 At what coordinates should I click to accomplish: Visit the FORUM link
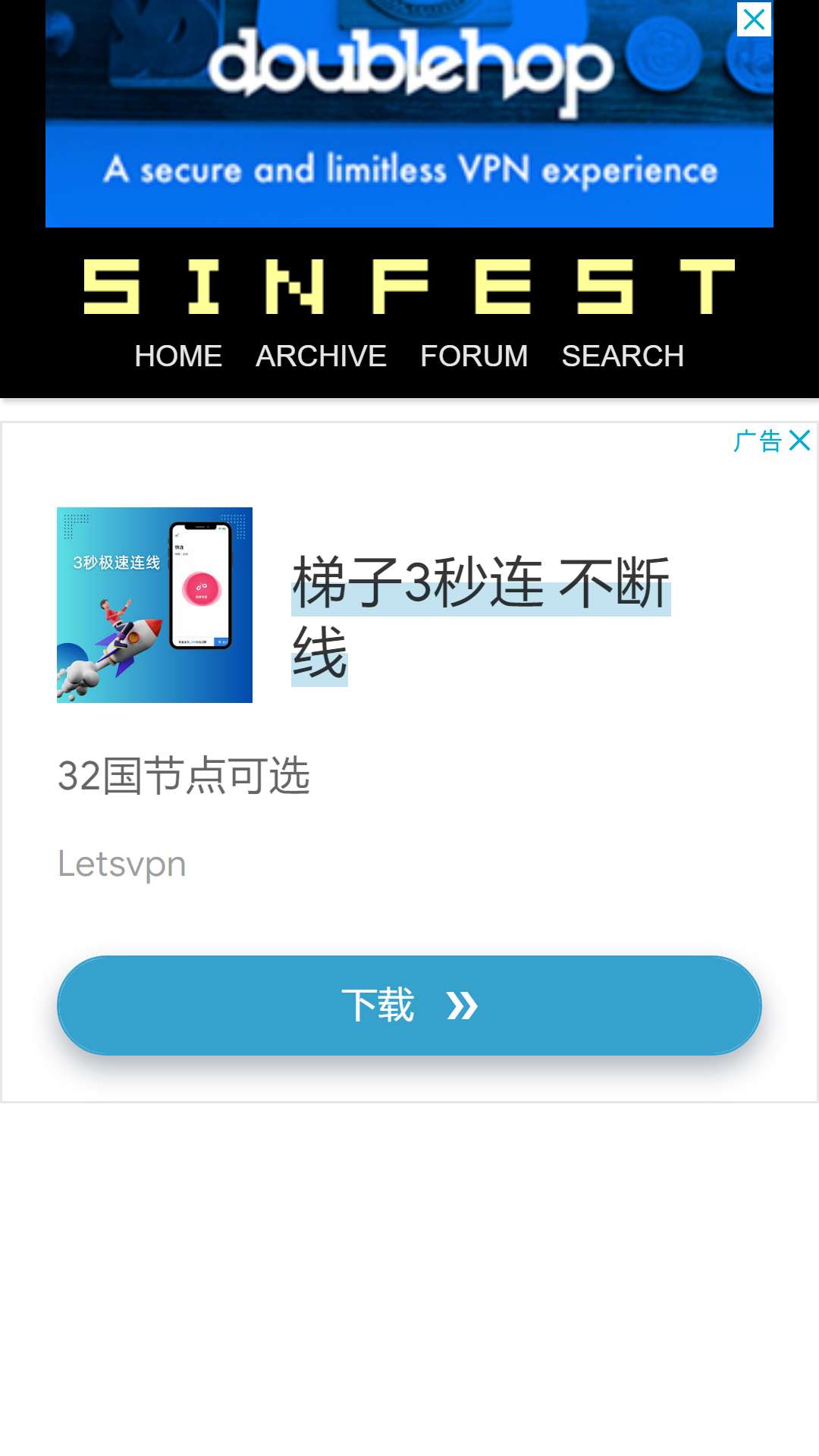coord(474,356)
